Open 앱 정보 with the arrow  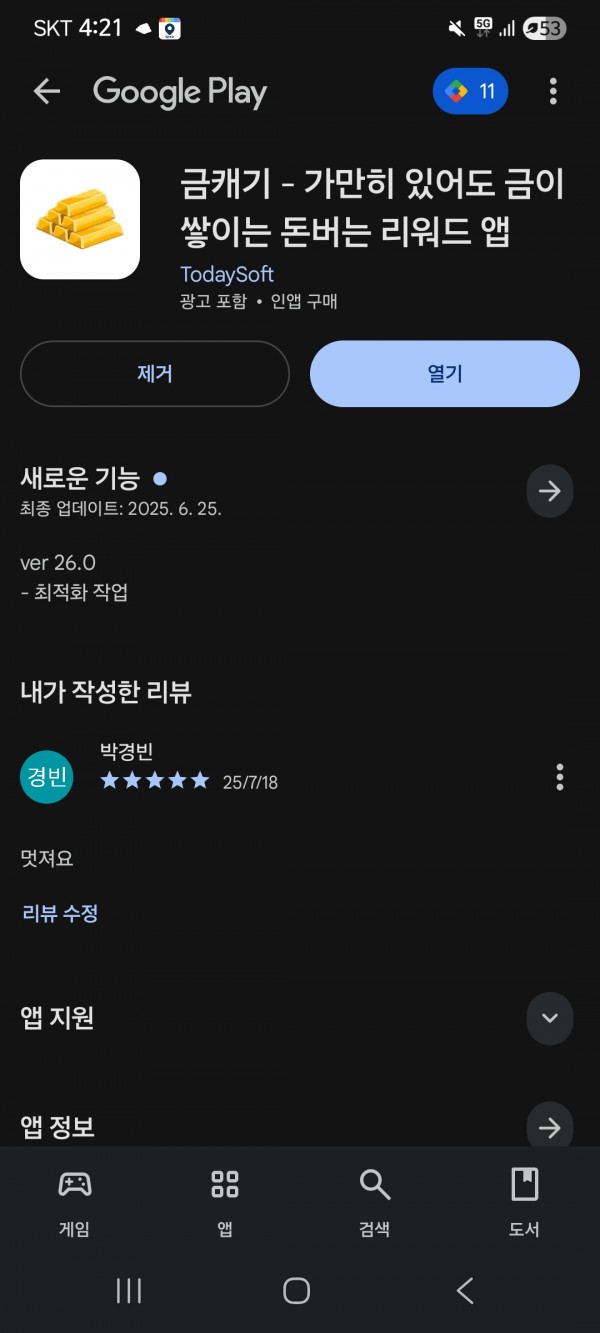click(550, 1128)
